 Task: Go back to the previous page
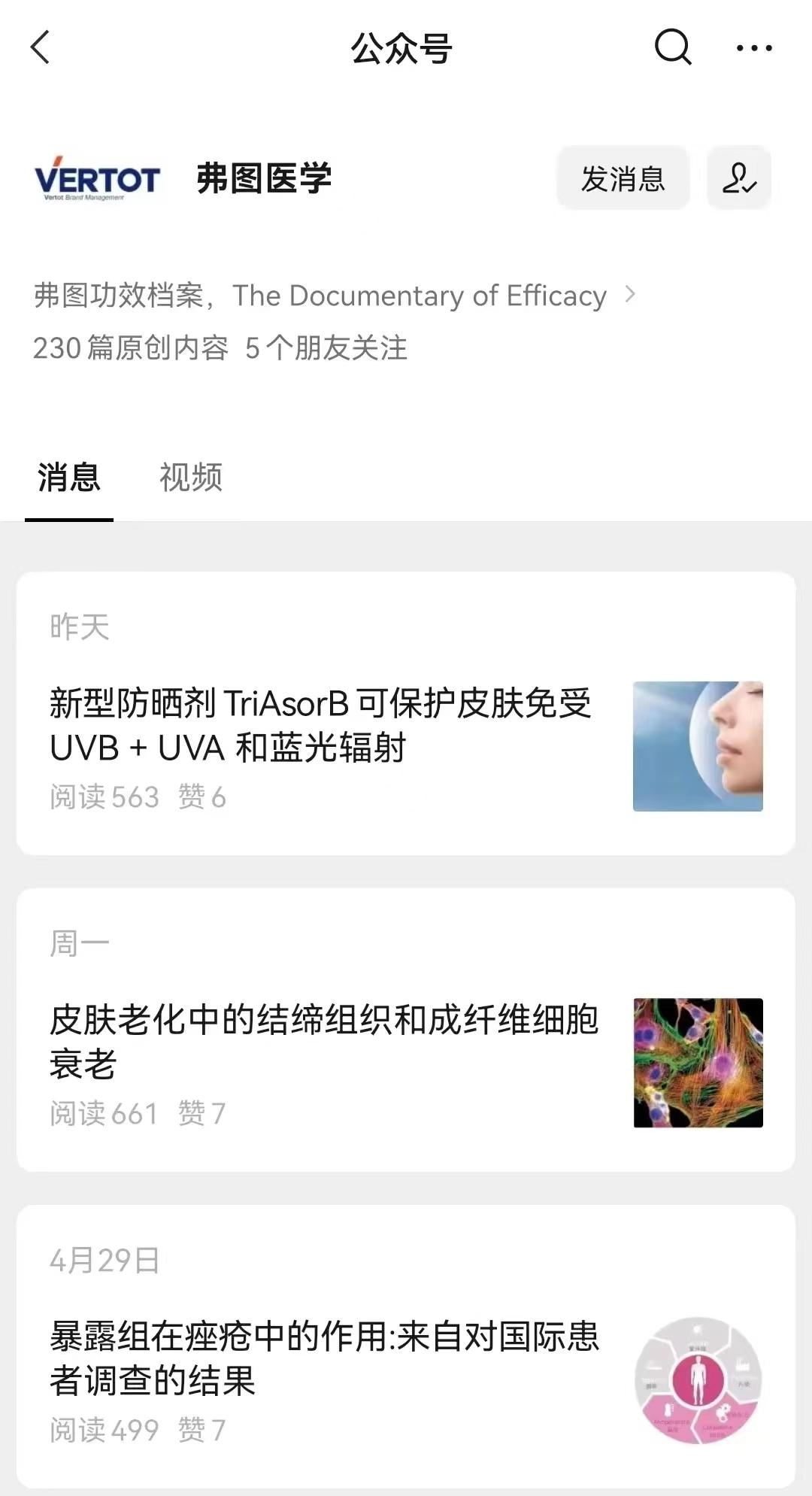[41, 48]
